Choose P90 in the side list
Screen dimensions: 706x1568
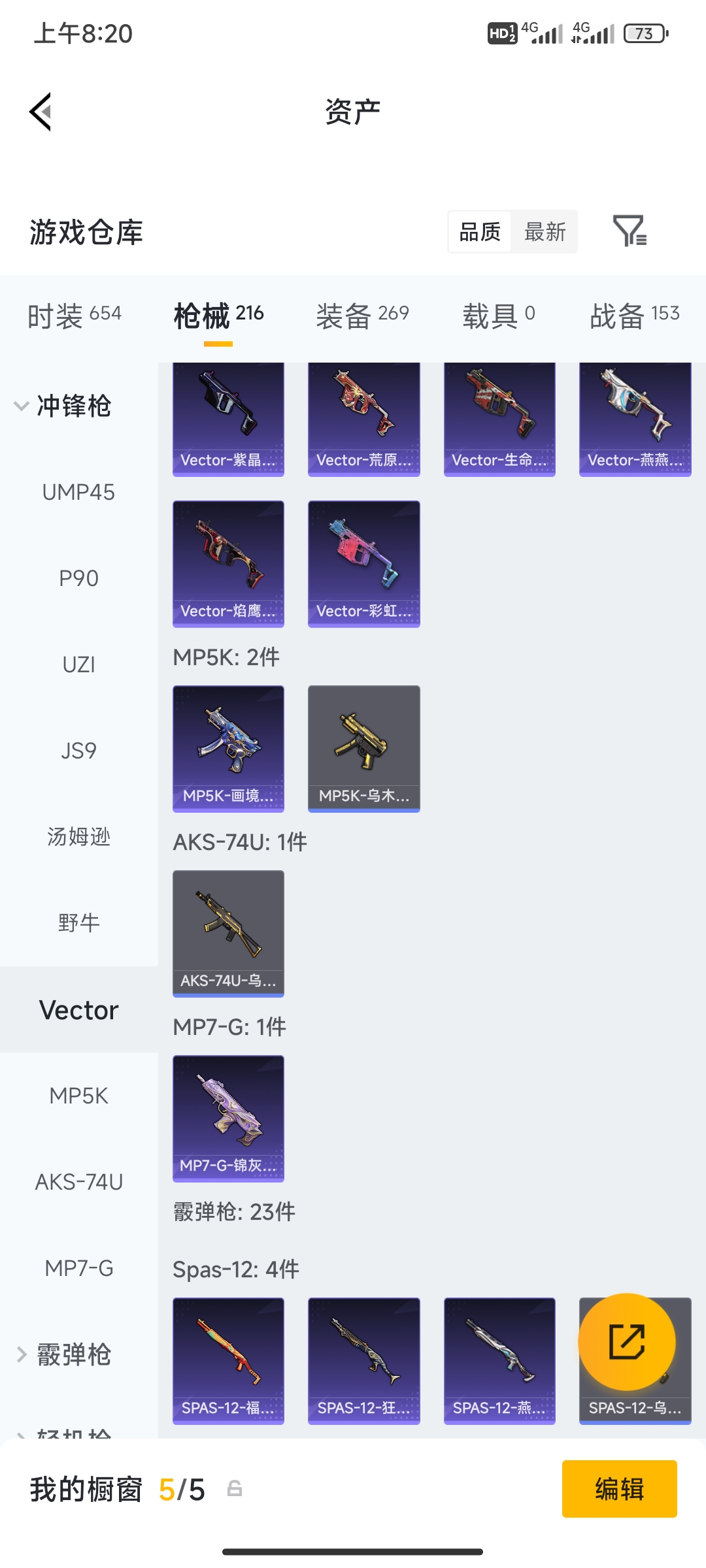point(78,578)
